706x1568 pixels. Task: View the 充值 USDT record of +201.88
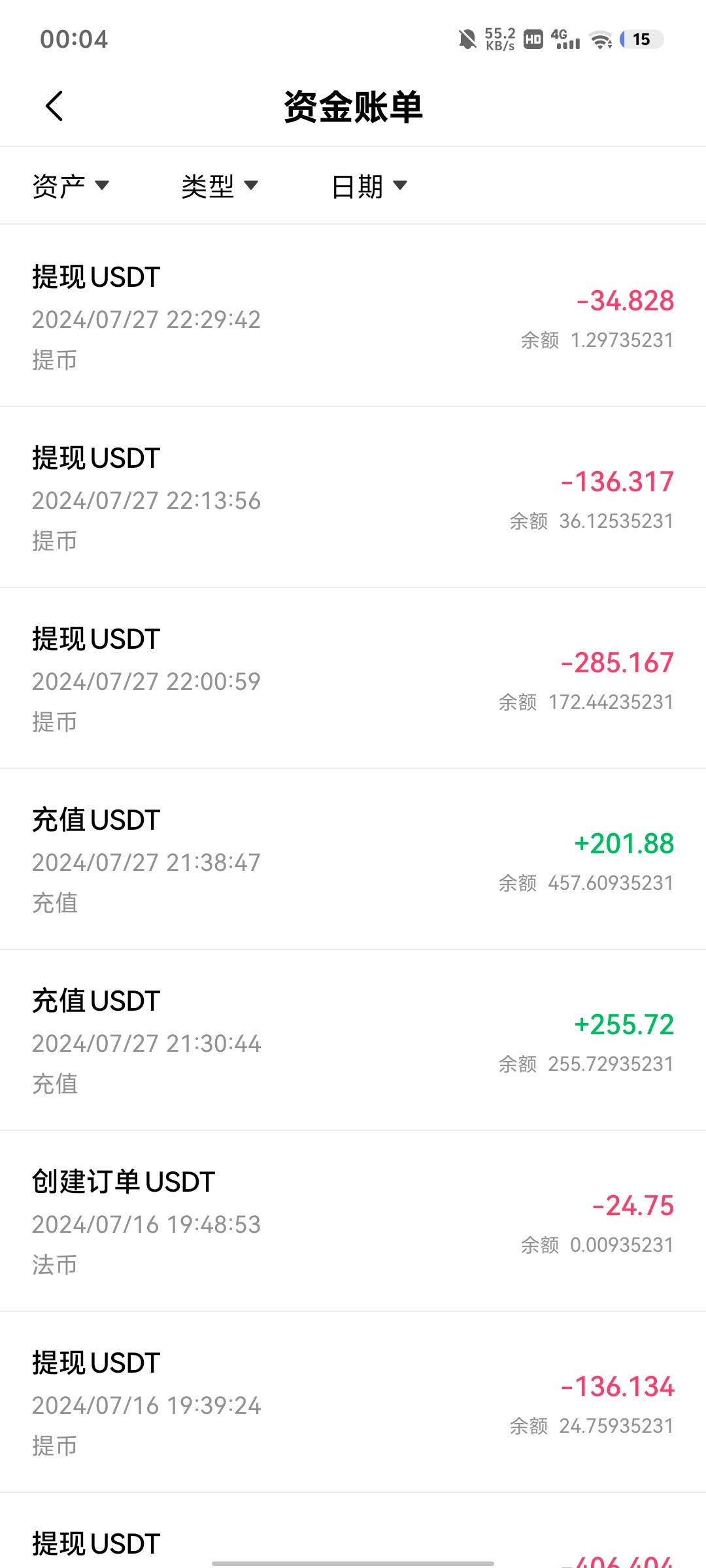pos(353,860)
